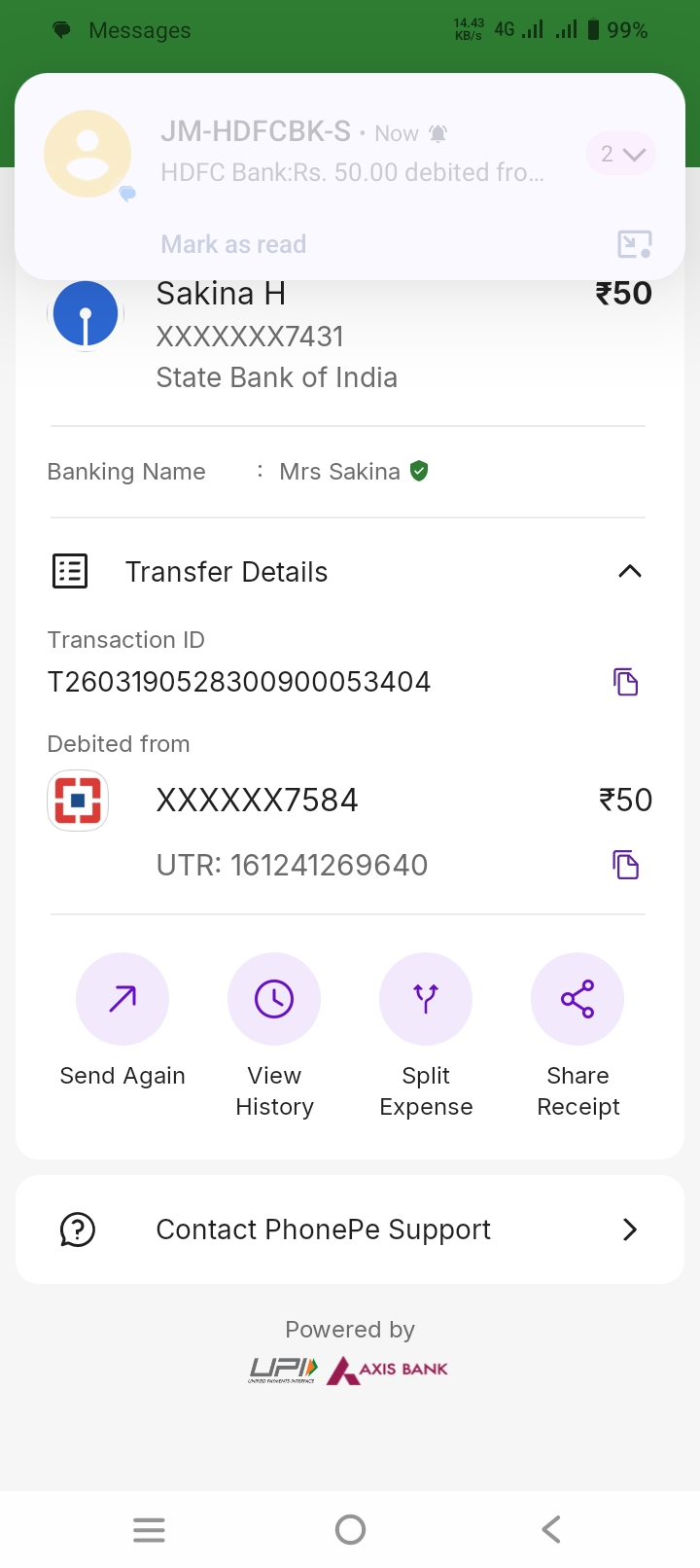Go back using system navigation bar
The image size is (700, 1568).
pyautogui.click(x=551, y=1530)
